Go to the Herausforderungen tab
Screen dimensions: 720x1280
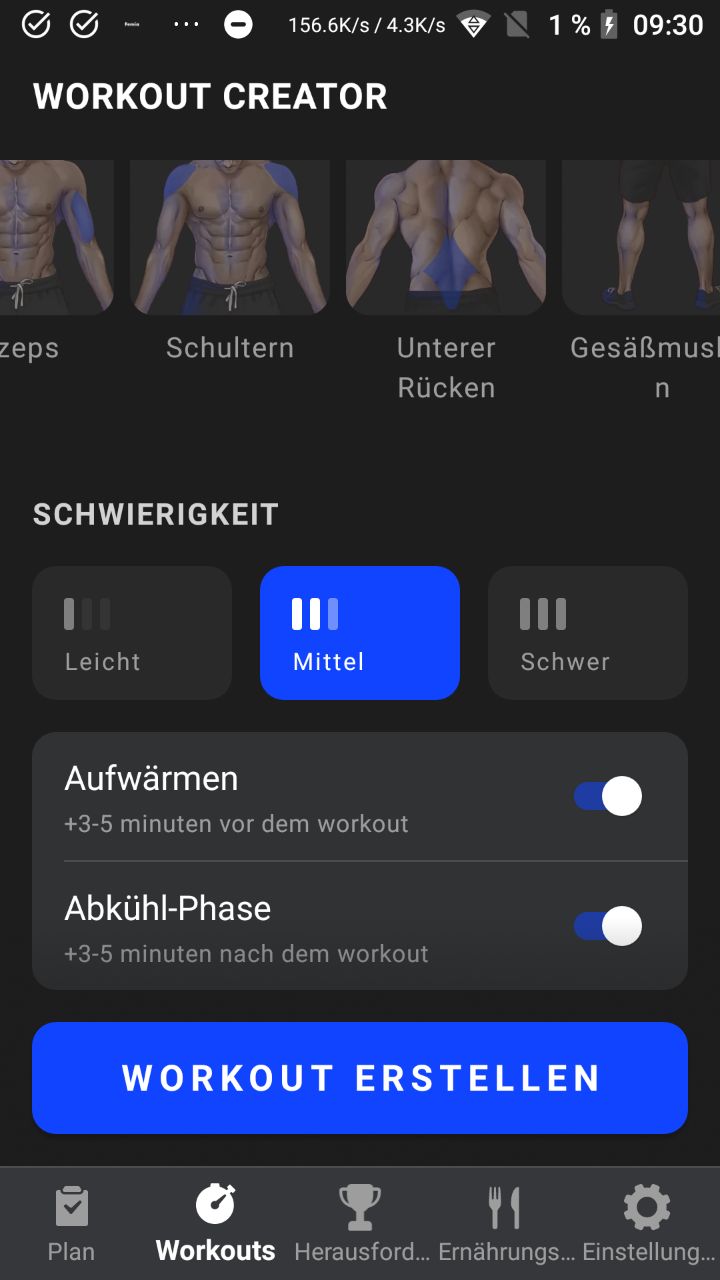pyautogui.click(x=360, y=1224)
